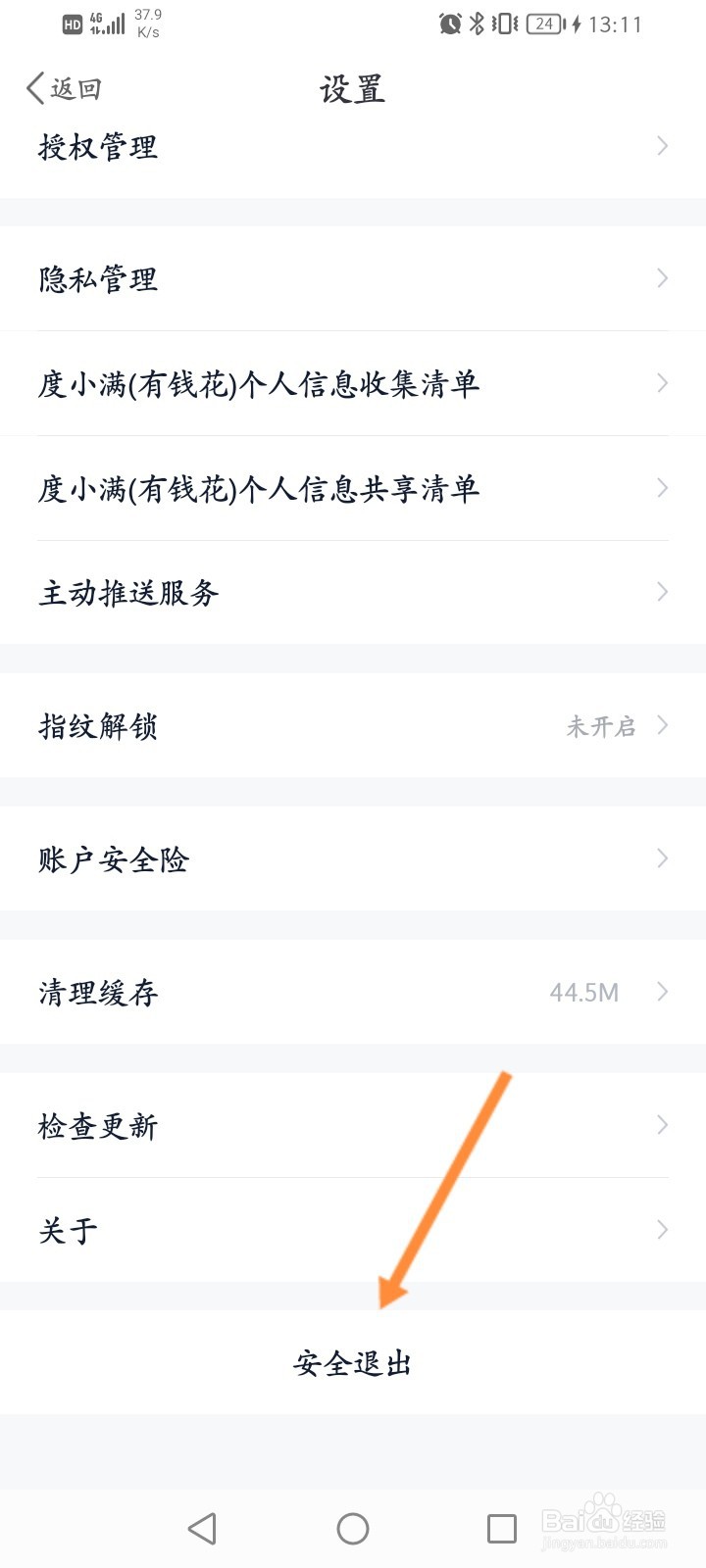Image resolution: width=706 pixels, height=1568 pixels.
Task: Tap the back arrow beside 返回
Action: tap(34, 87)
